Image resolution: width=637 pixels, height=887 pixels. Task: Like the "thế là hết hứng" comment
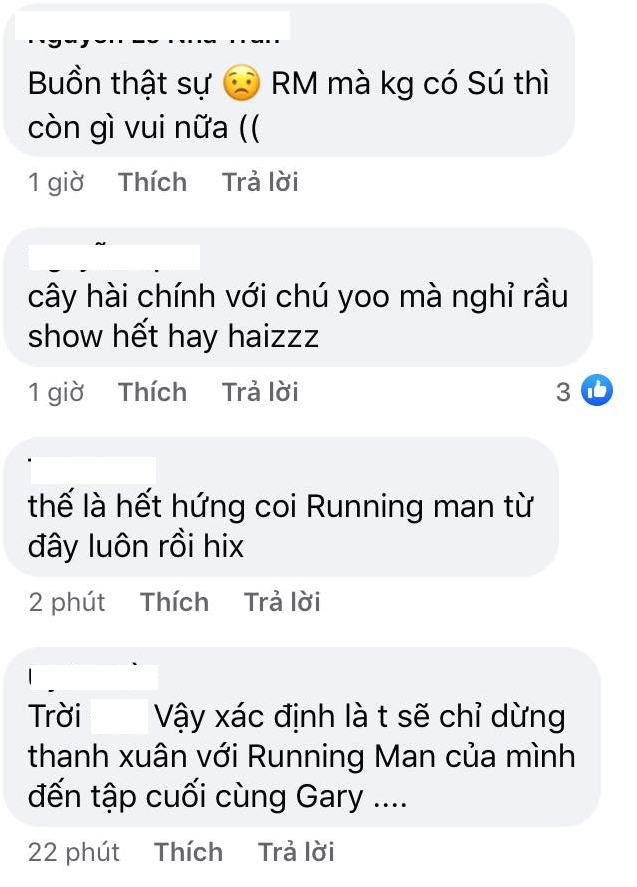tap(174, 602)
